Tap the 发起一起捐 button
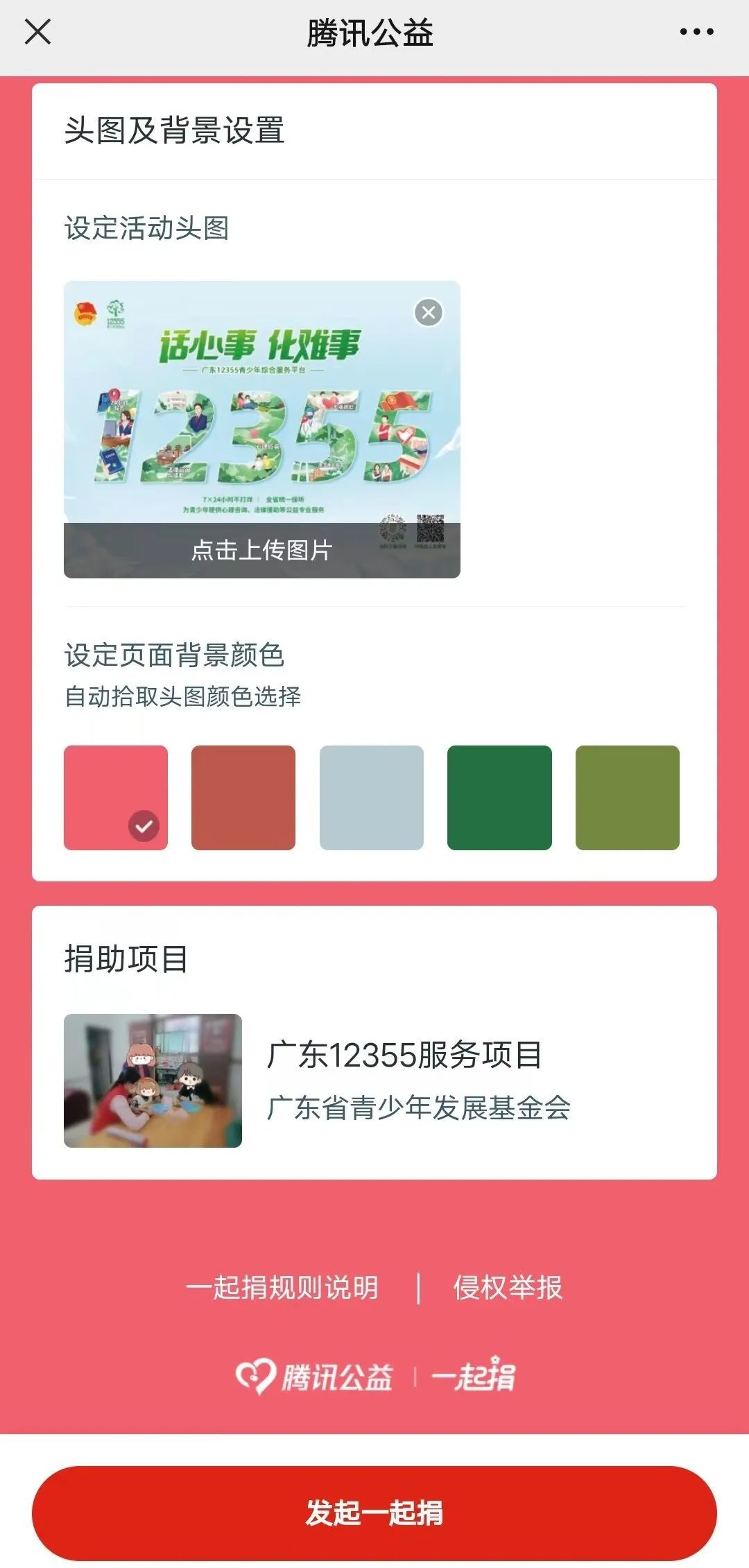Image resolution: width=749 pixels, height=1568 pixels. pyautogui.click(x=374, y=1513)
